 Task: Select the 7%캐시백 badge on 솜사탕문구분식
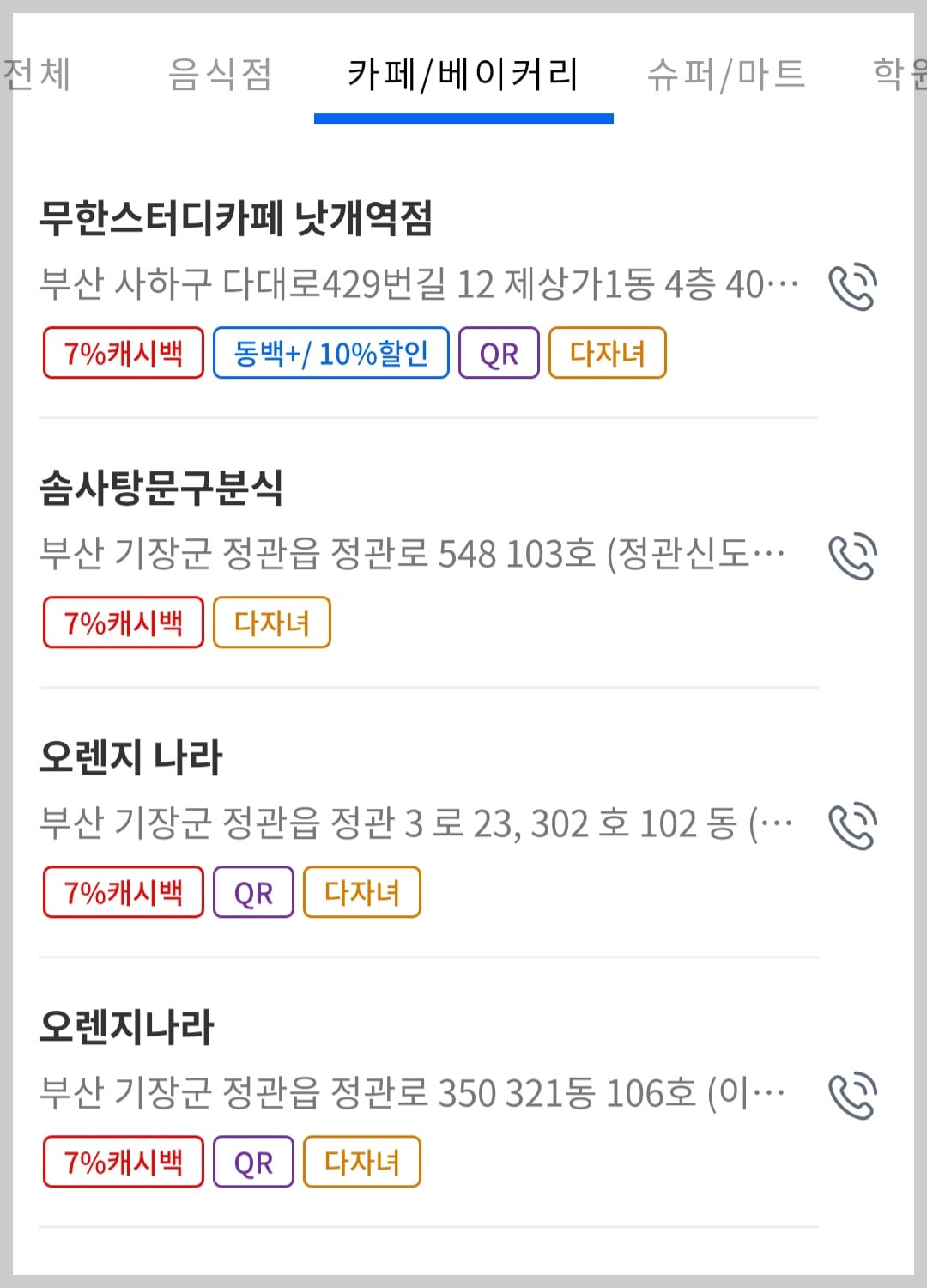click(x=123, y=622)
